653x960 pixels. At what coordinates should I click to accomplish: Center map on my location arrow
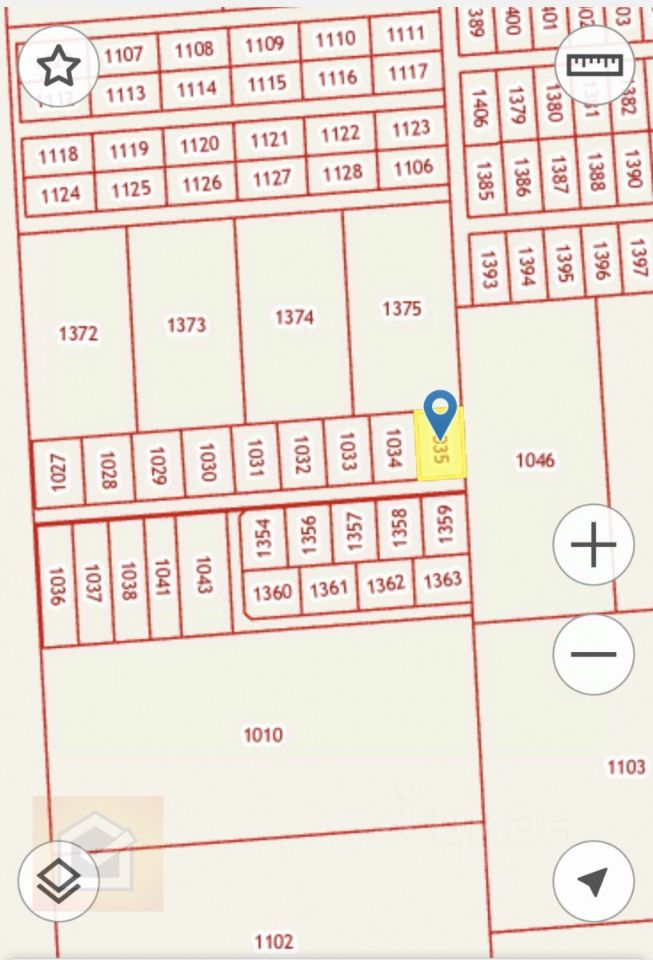[x=594, y=881]
